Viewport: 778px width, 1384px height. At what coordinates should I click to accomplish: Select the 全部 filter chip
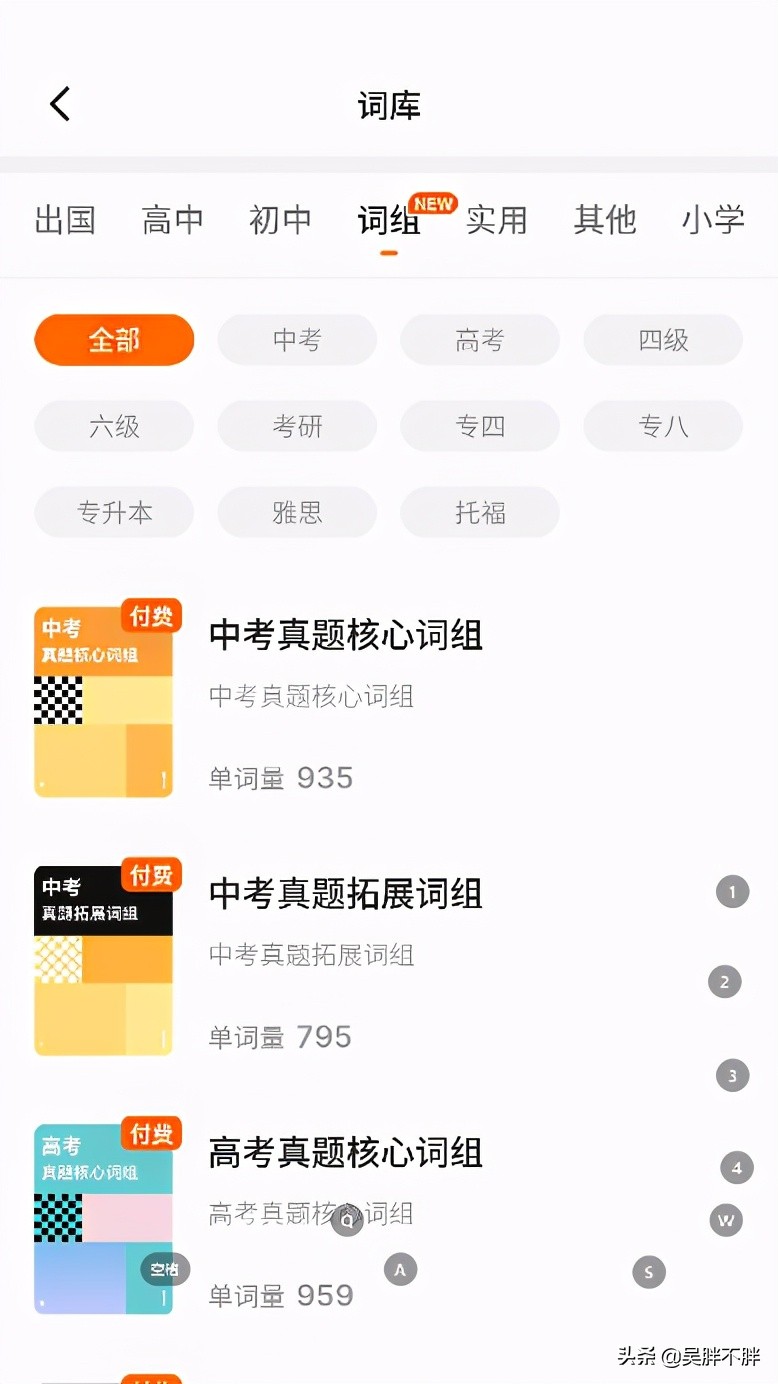point(114,340)
